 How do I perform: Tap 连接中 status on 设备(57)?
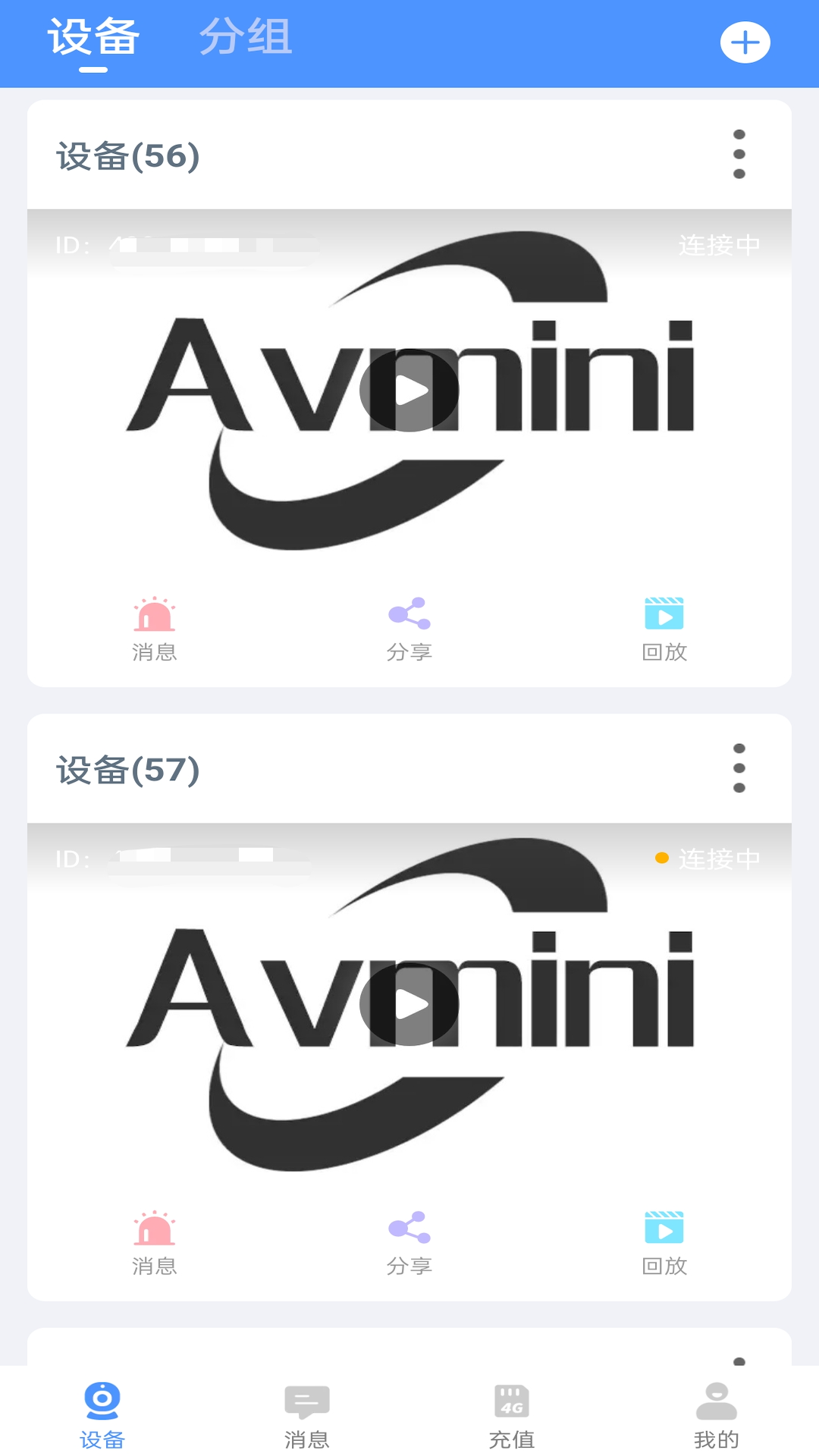coord(720,857)
